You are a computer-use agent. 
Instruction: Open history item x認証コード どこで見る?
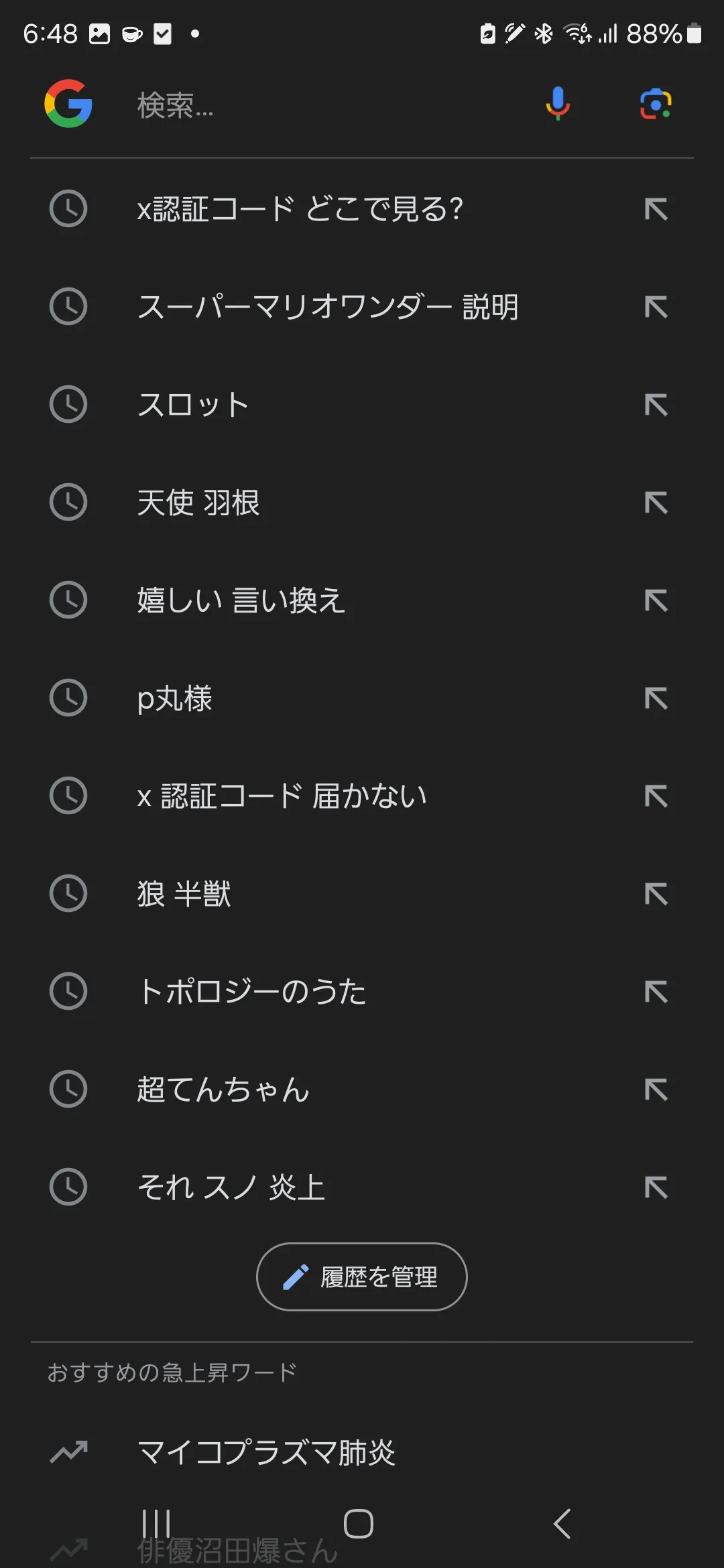click(362, 209)
